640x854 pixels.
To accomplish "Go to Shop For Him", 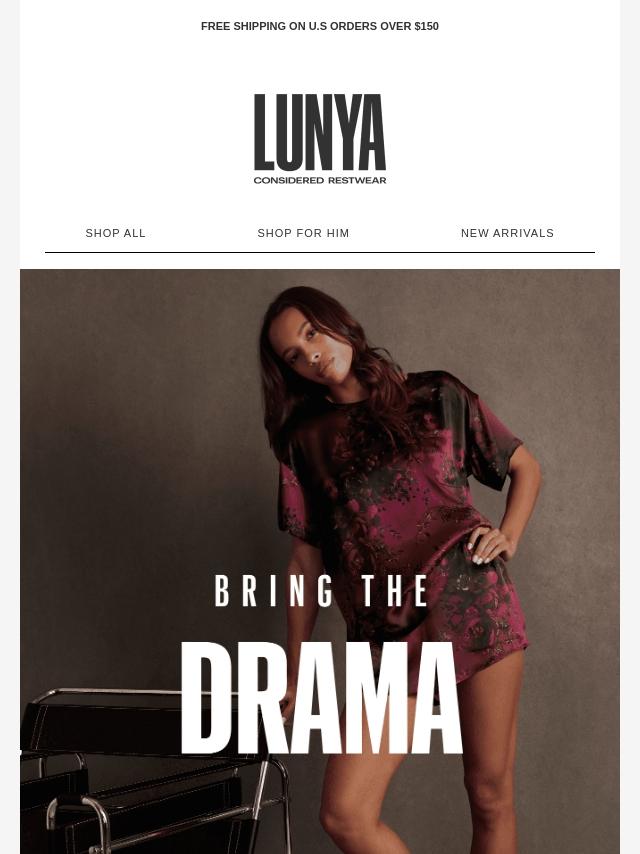I will 303,233.
